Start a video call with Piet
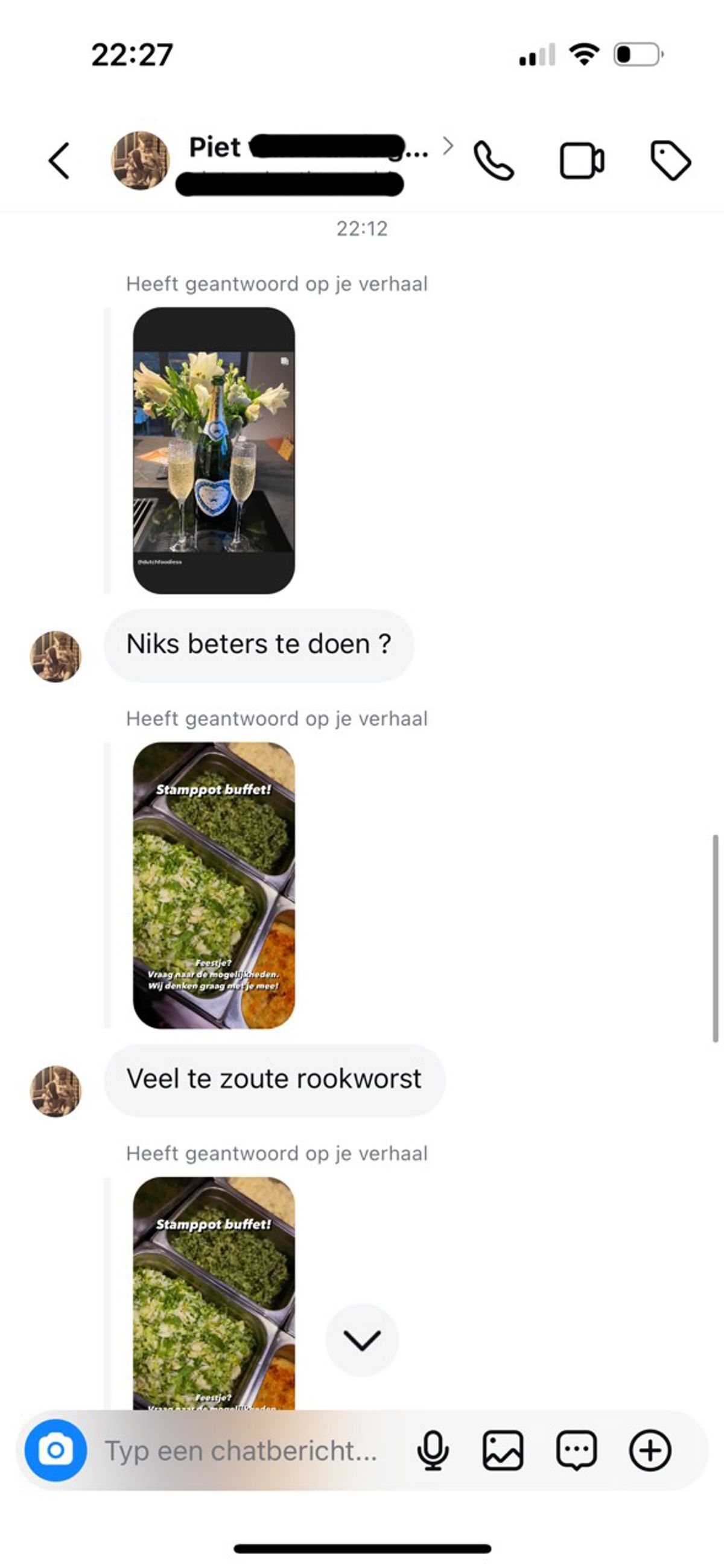This screenshot has width=724, height=1568. click(x=582, y=160)
